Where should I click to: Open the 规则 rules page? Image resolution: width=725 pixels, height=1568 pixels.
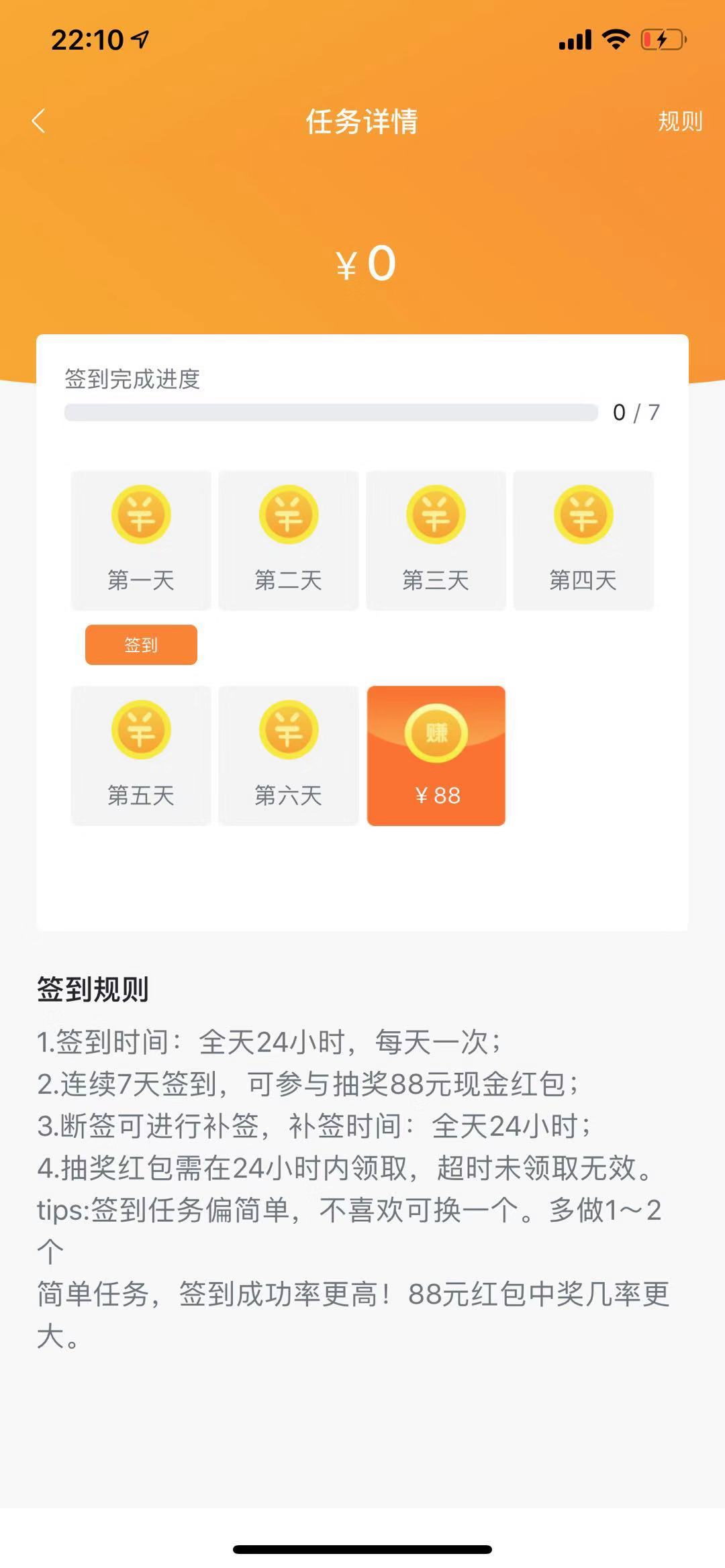pos(680,121)
